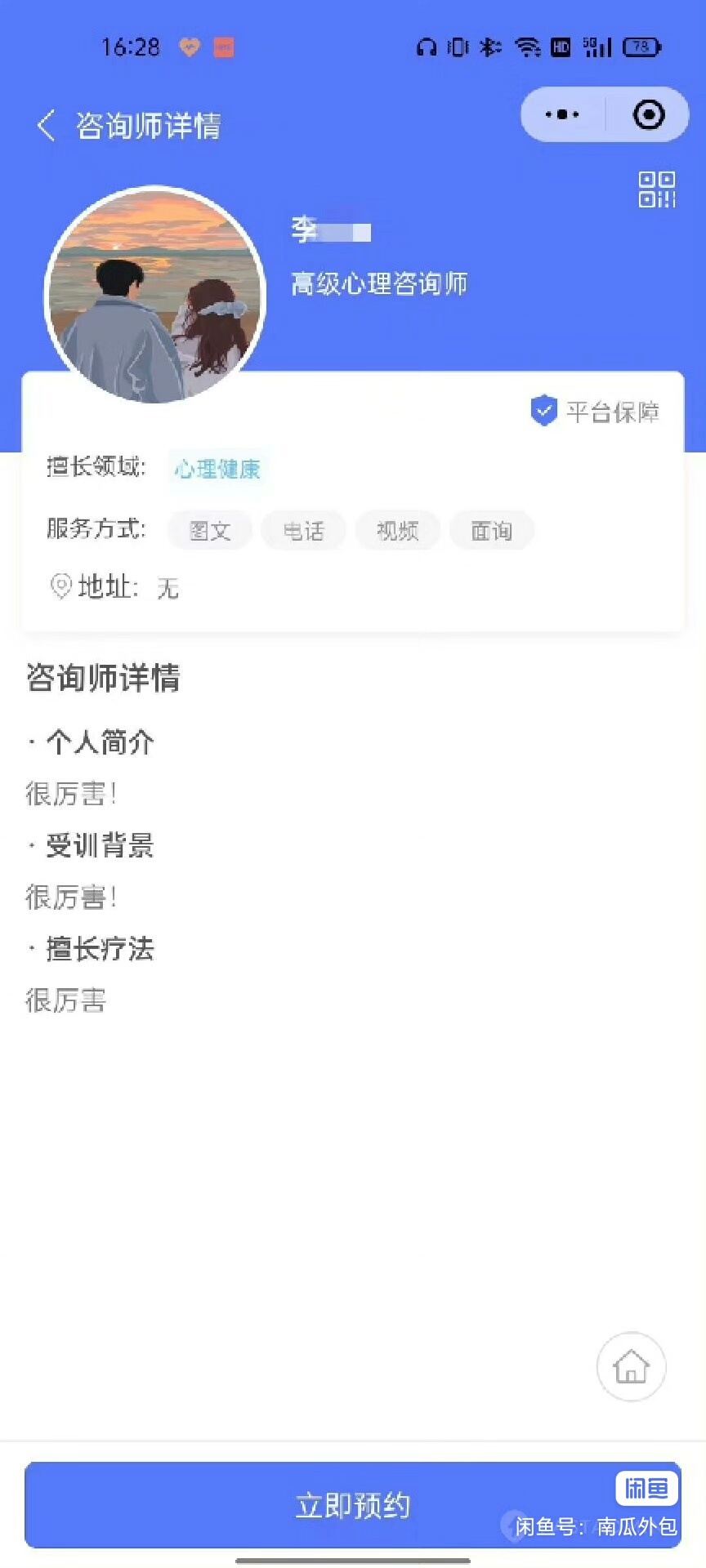Go back from 咨询师详情 page
Image resolution: width=706 pixels, height=1568 pixels.
pyautogui.click(x=47, y=126)
